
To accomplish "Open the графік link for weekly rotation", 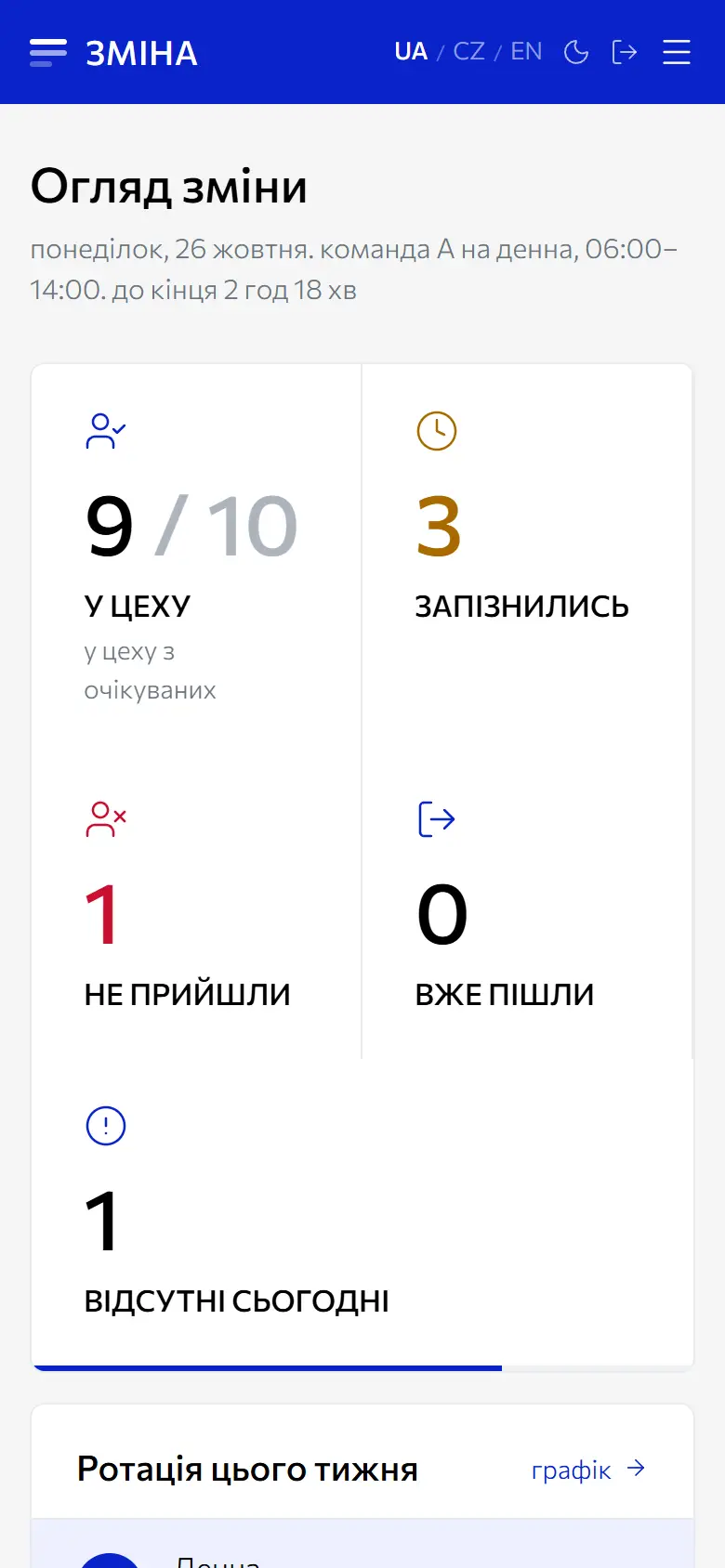I will 588,1470.
